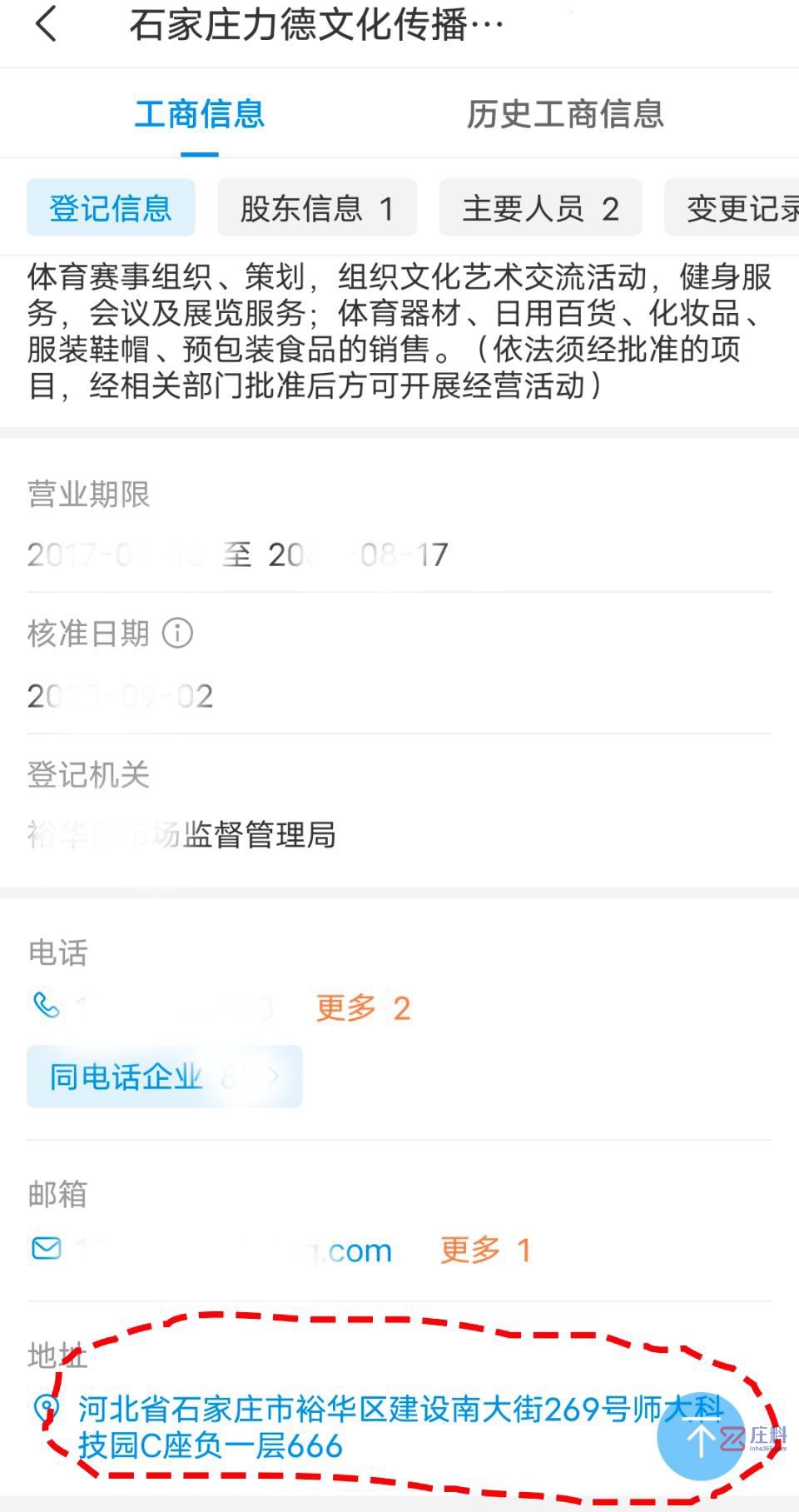This screenshot has width=799, height=1512.
Task: Show 更多 1 email addresses
Action: point(485,1250)
